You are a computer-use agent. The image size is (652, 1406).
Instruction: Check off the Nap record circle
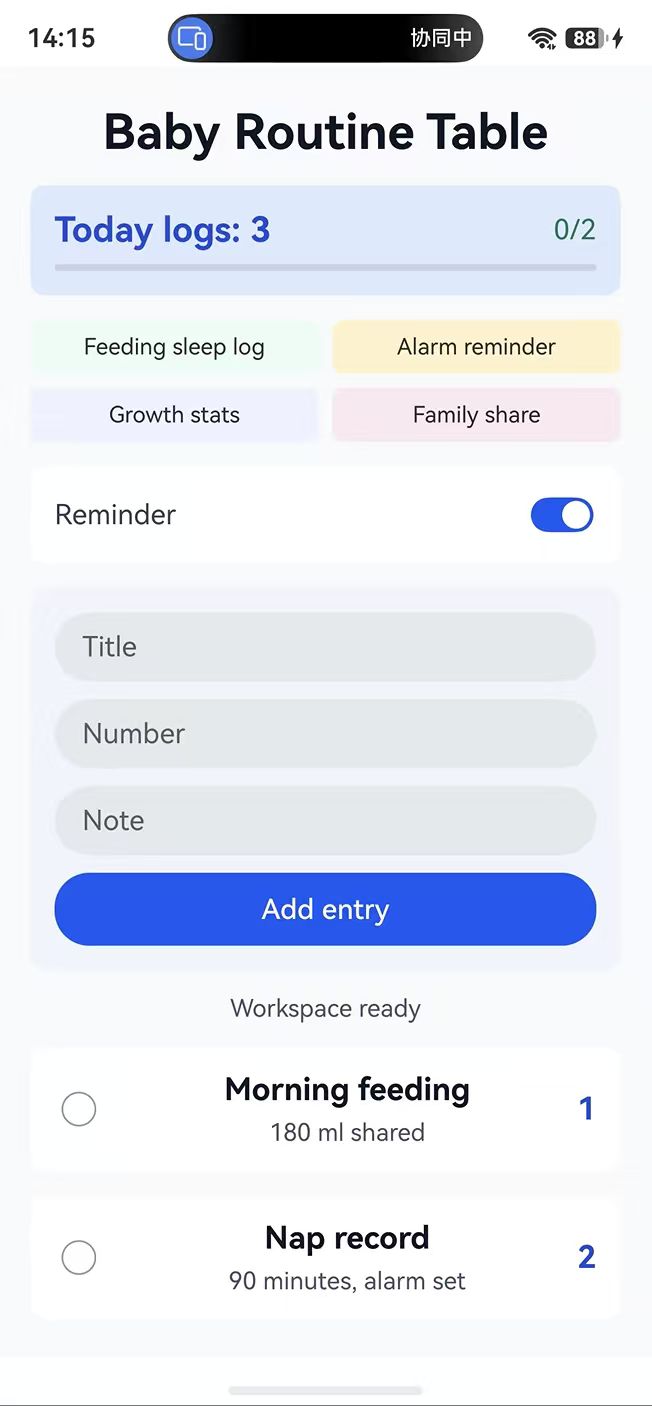79,1257
